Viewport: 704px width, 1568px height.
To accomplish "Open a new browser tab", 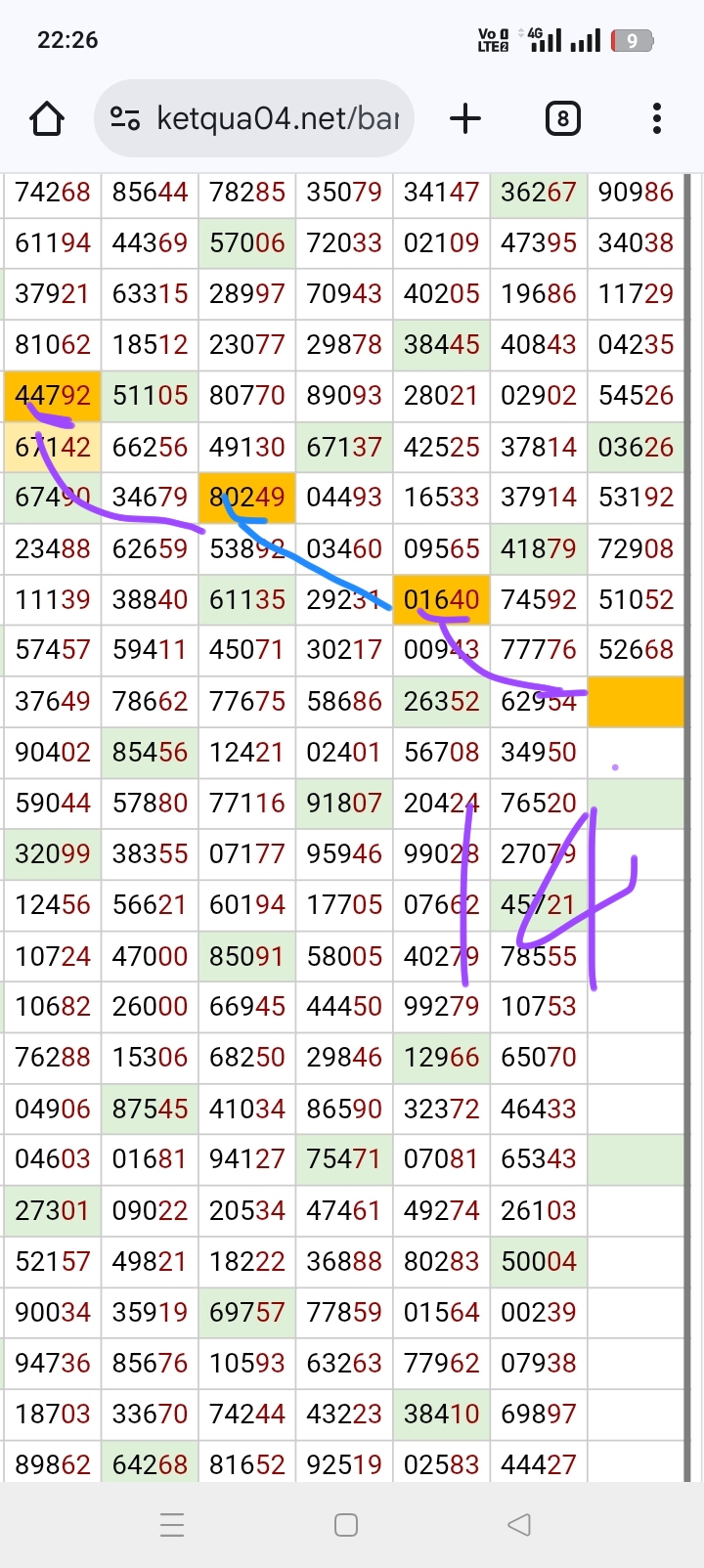I will click(465, 119).
